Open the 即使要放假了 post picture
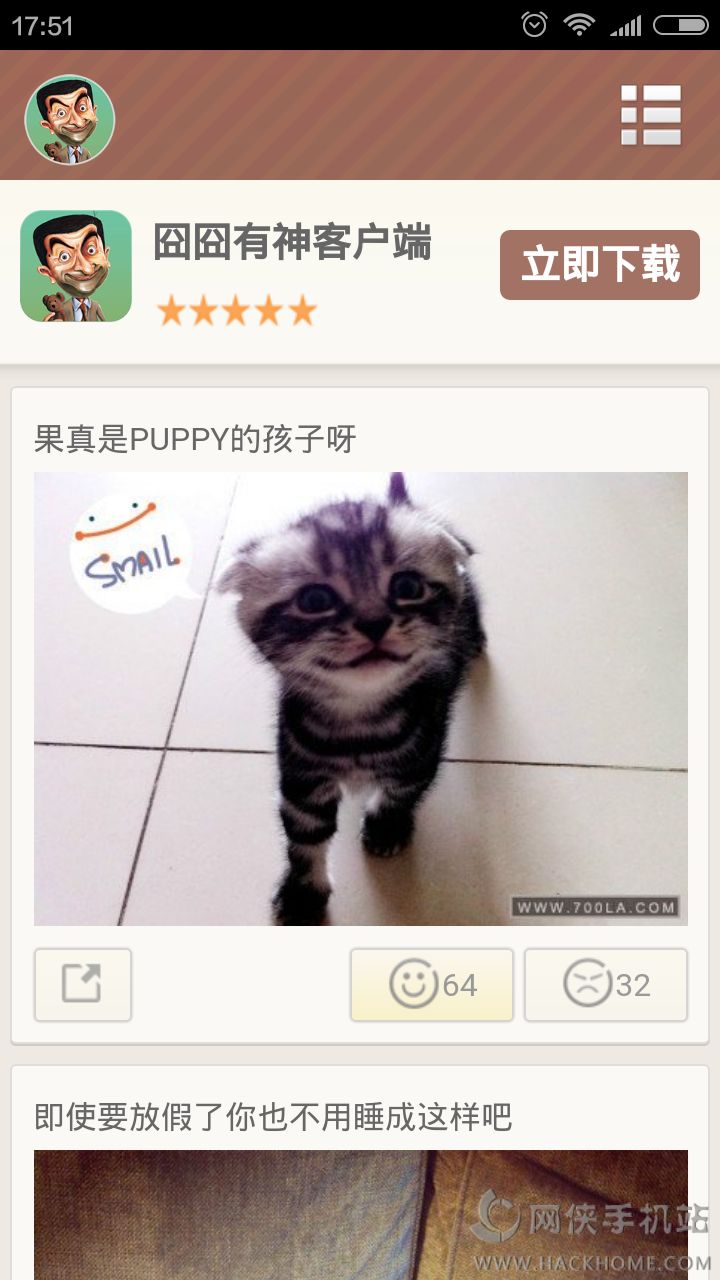The width and height of the screenshot is (720, 1280). 360,1215
